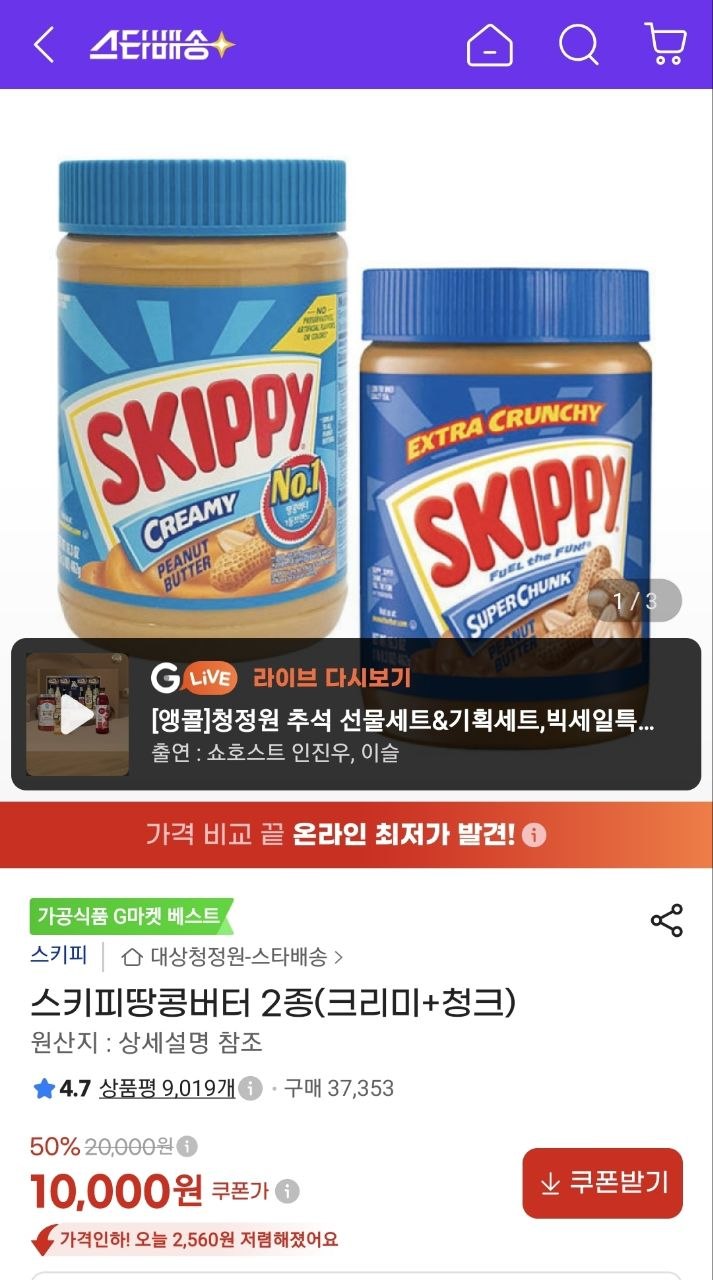Viewport: 713px width, 1280px height.
Task: Share this Skippy product
Action: click(x=667, y=920)
